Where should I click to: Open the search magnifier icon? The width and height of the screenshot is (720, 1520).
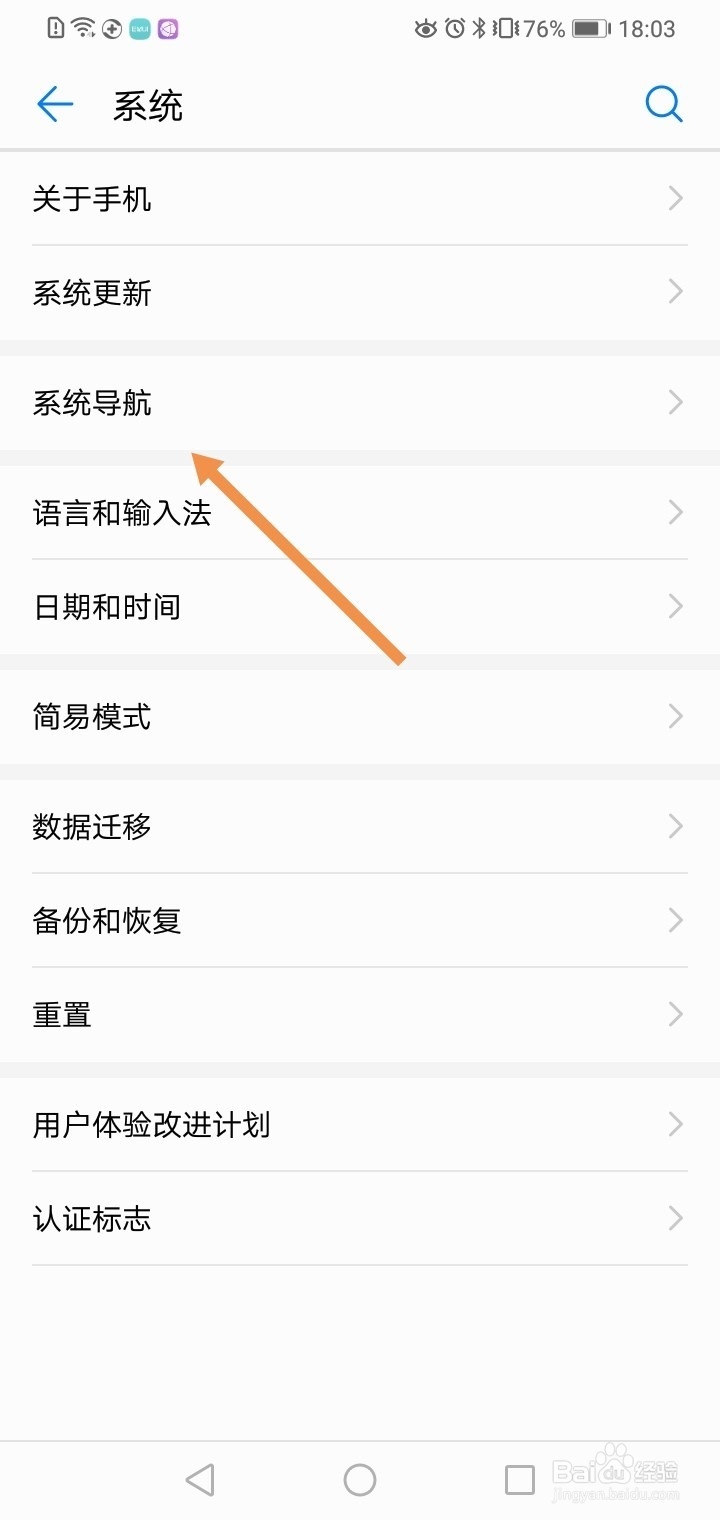pyautogui.click(x=664, y=103)
